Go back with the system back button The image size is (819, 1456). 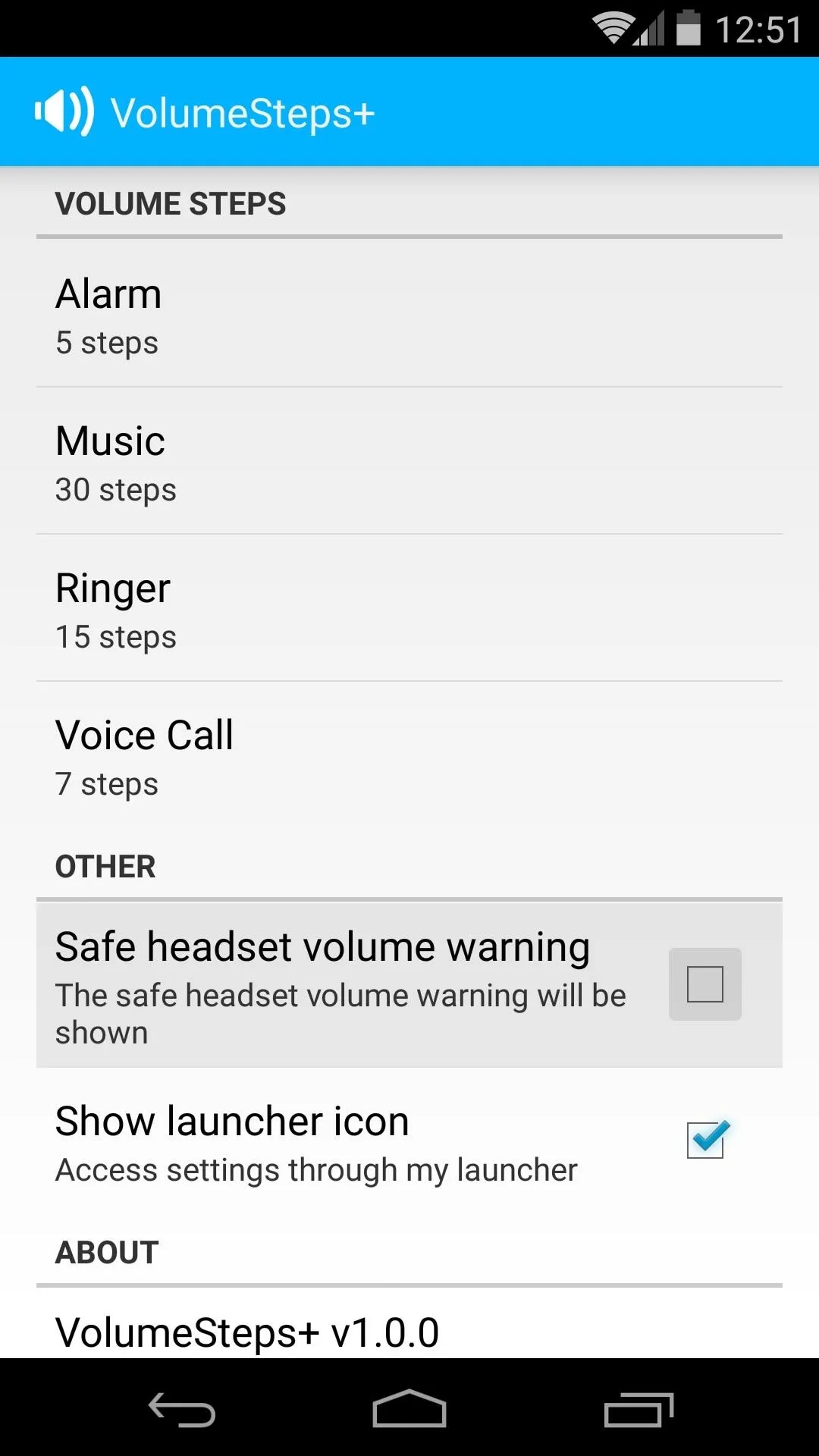[x=182, y=1409]
